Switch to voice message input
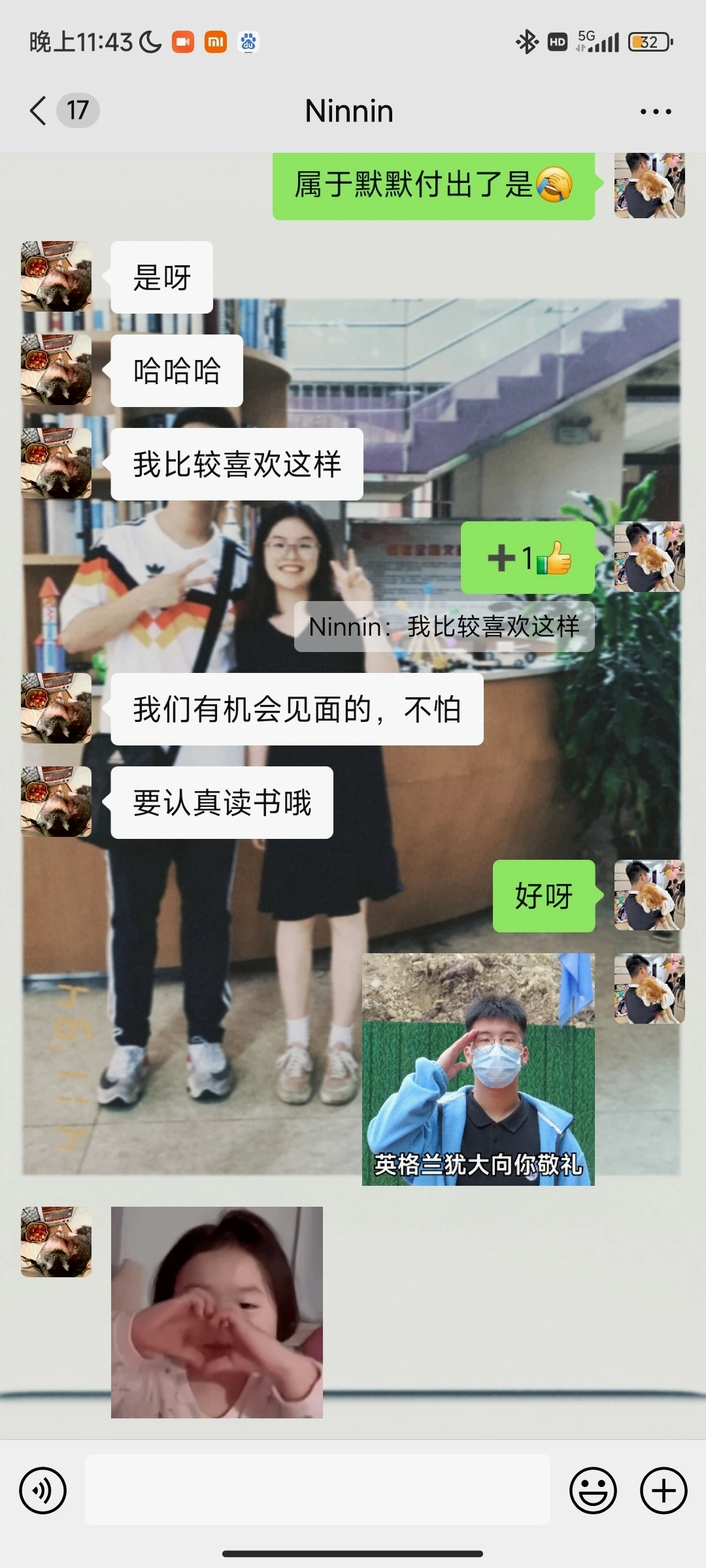Viewport: 706px width, 1568px height. point(43,1491)
